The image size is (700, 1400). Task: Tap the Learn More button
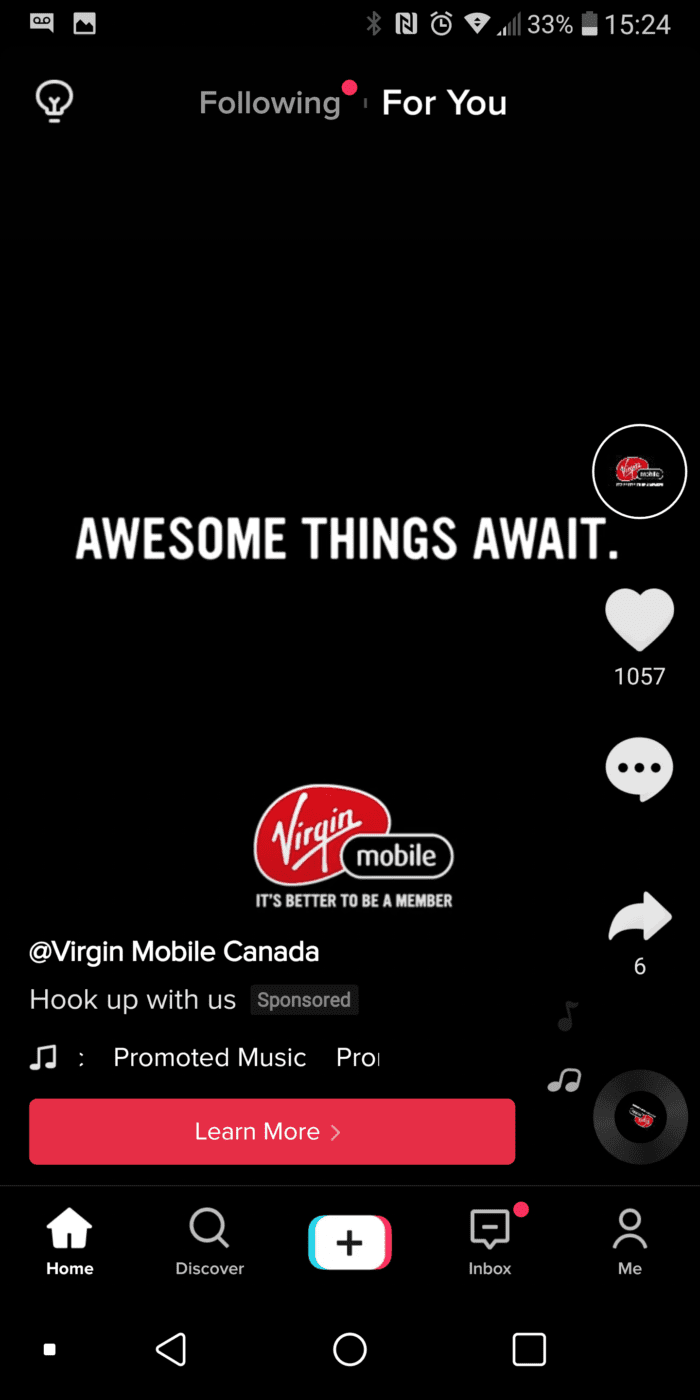pyautogui.click(x=272, y=1131)
